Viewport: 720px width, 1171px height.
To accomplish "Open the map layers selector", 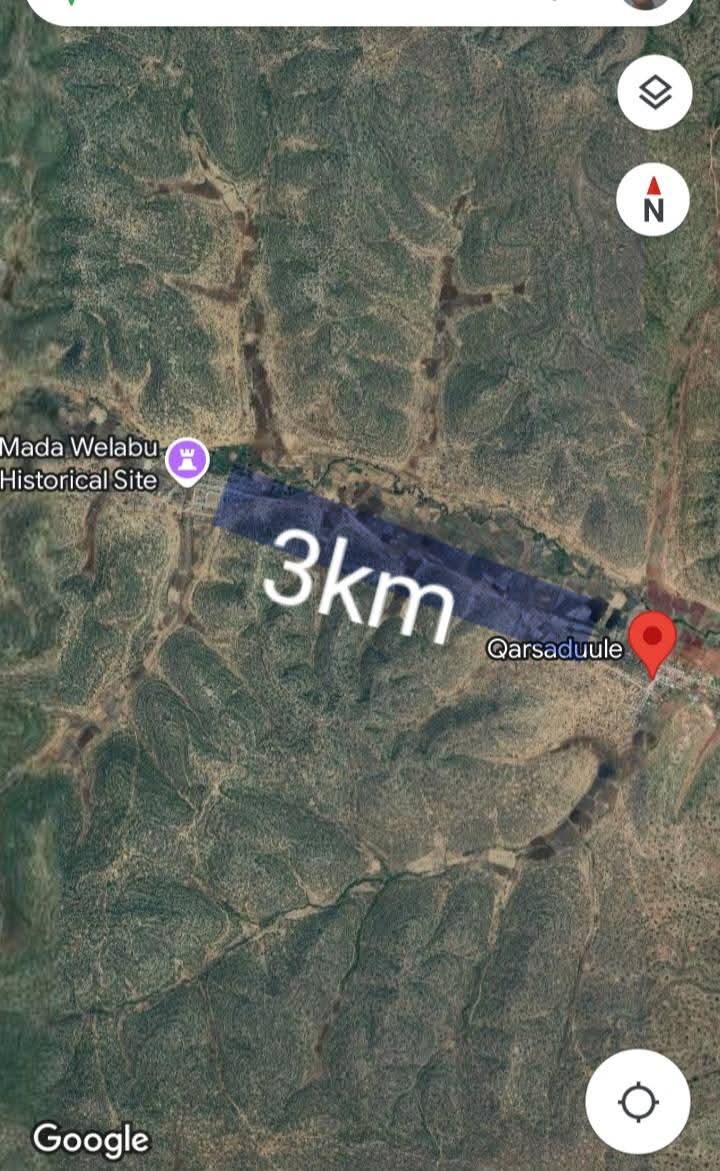I will tap(654, 93).
